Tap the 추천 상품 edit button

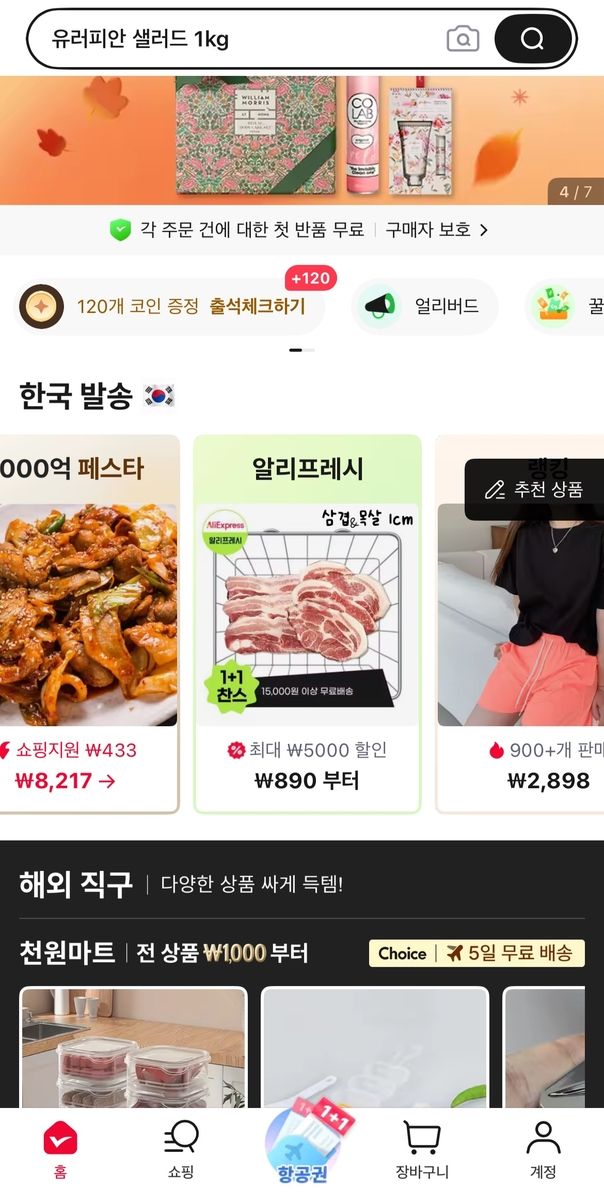[x=534, y=490]
